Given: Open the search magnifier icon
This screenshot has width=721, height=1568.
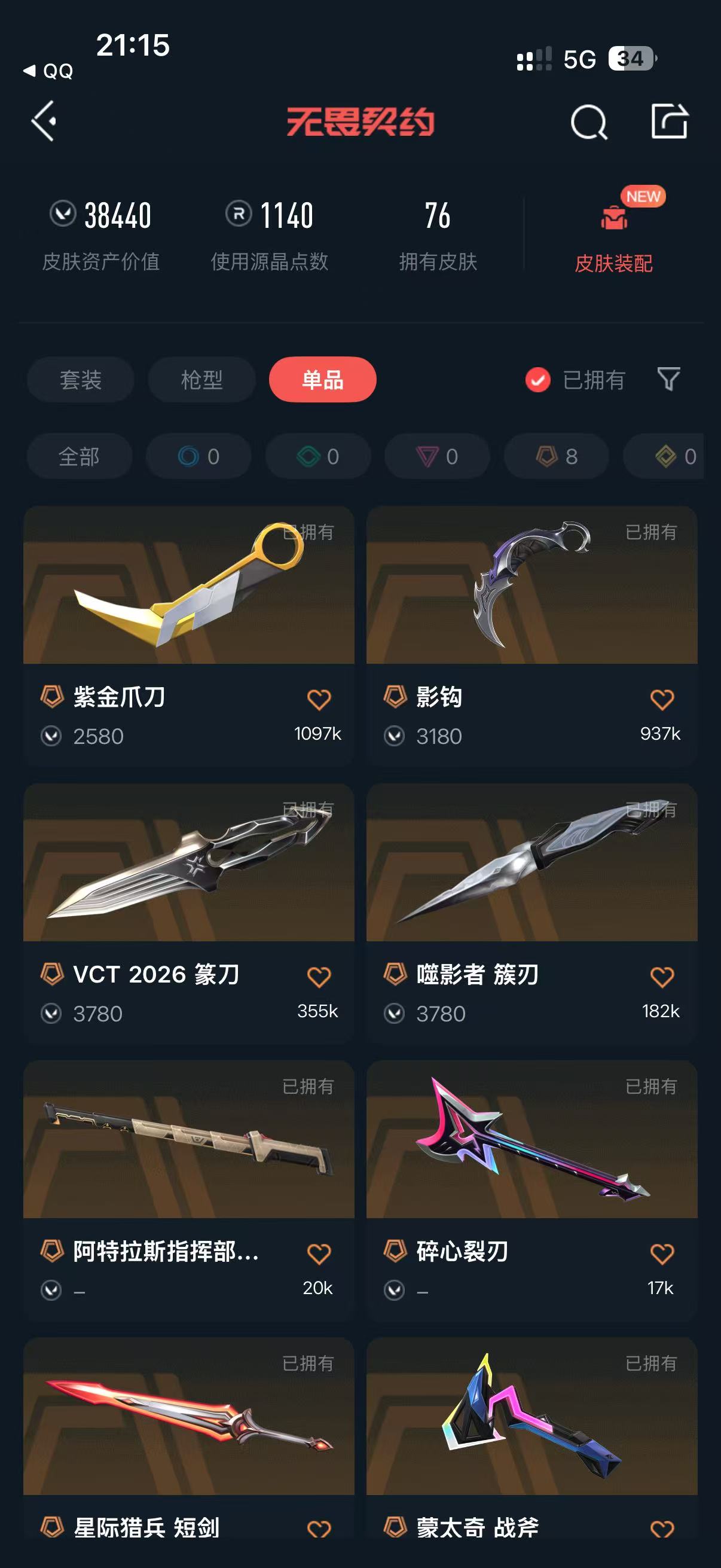Looking at the screenshot, I should [x=588, y=122].
